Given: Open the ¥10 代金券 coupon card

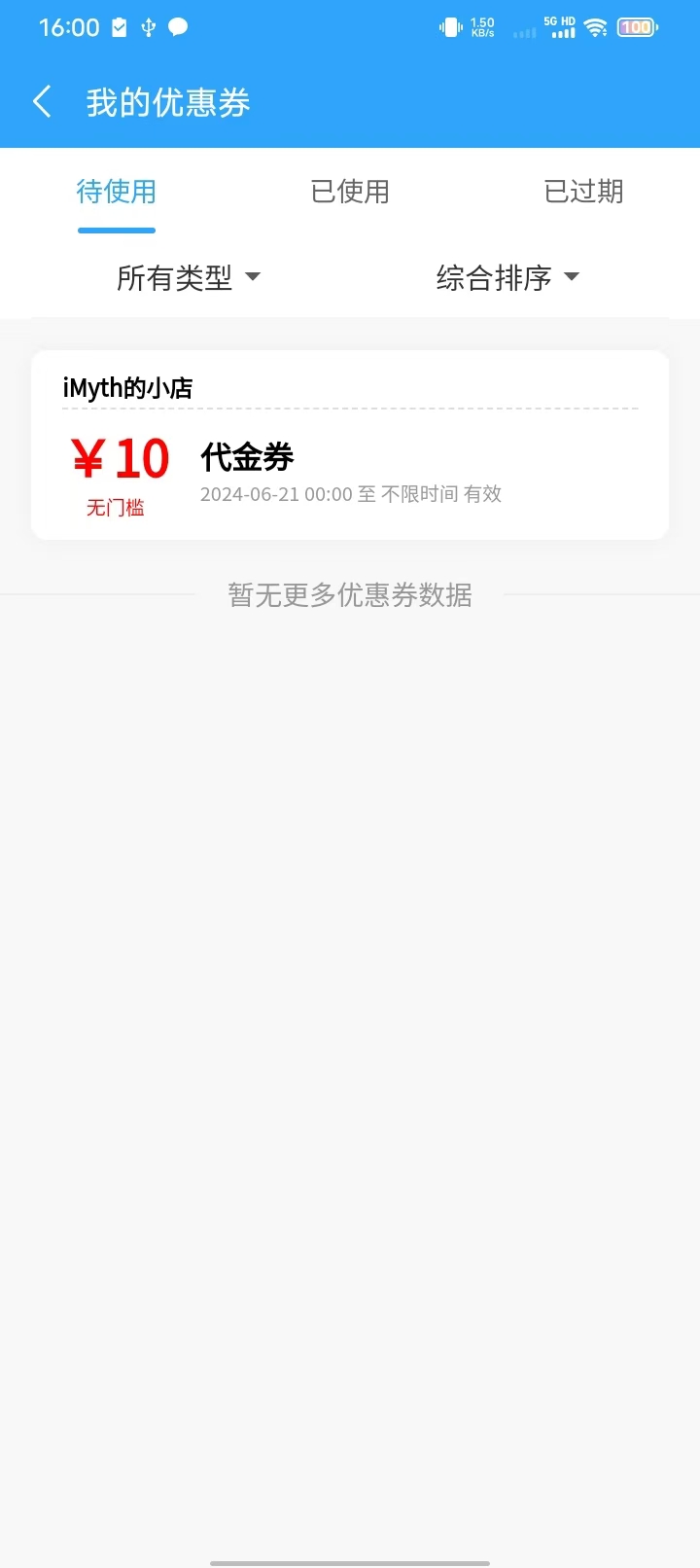Looking at the screenshot, I should pos(350,445).
